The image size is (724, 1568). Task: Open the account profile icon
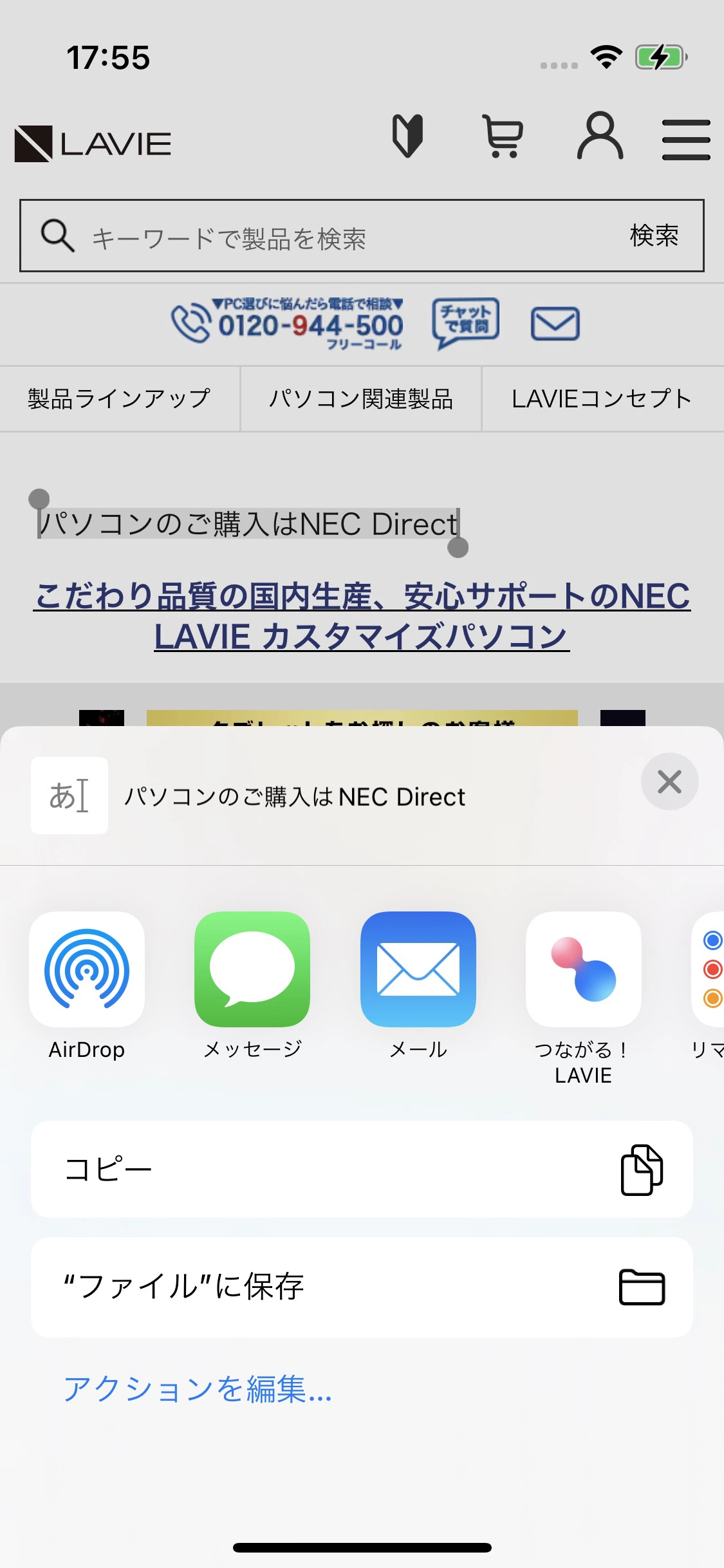(x=600, y=136)
